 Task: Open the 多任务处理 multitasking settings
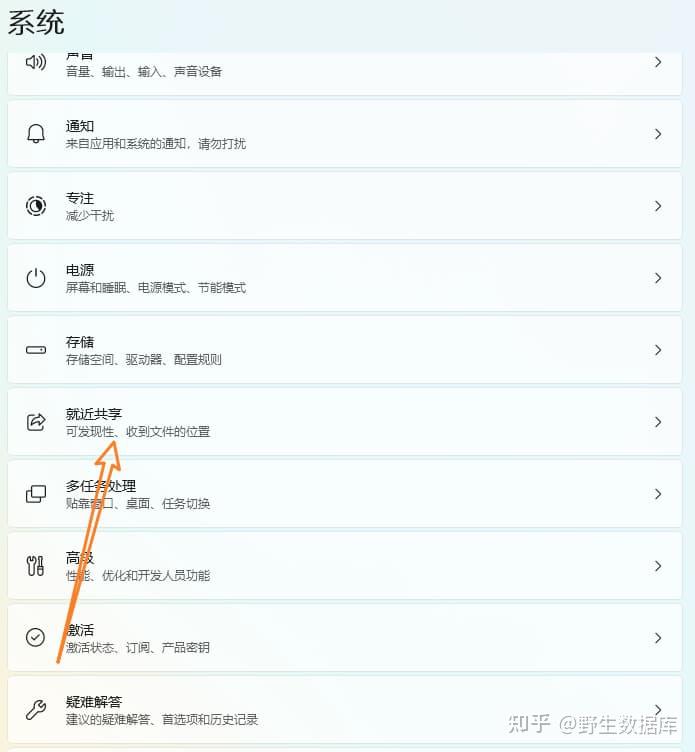pos(344,494)
